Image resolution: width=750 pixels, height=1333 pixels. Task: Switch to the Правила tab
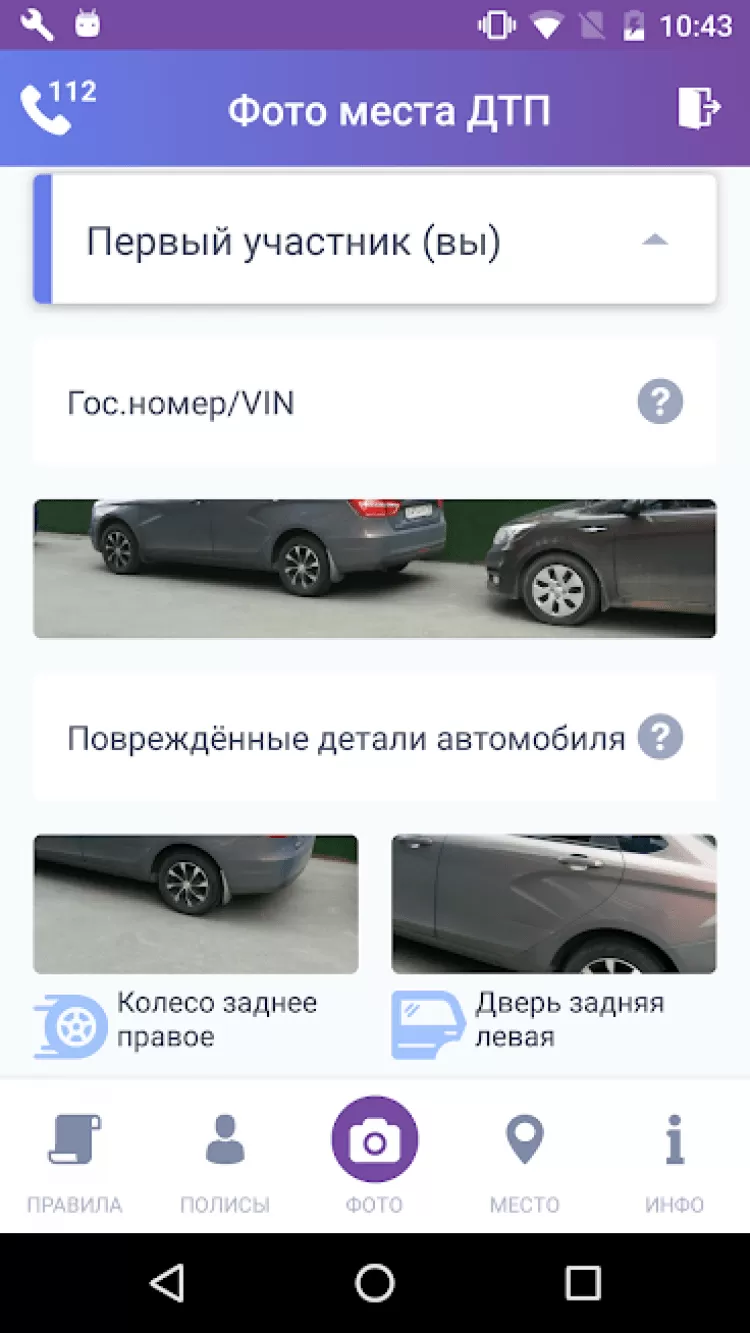(x=75, y=1160)
